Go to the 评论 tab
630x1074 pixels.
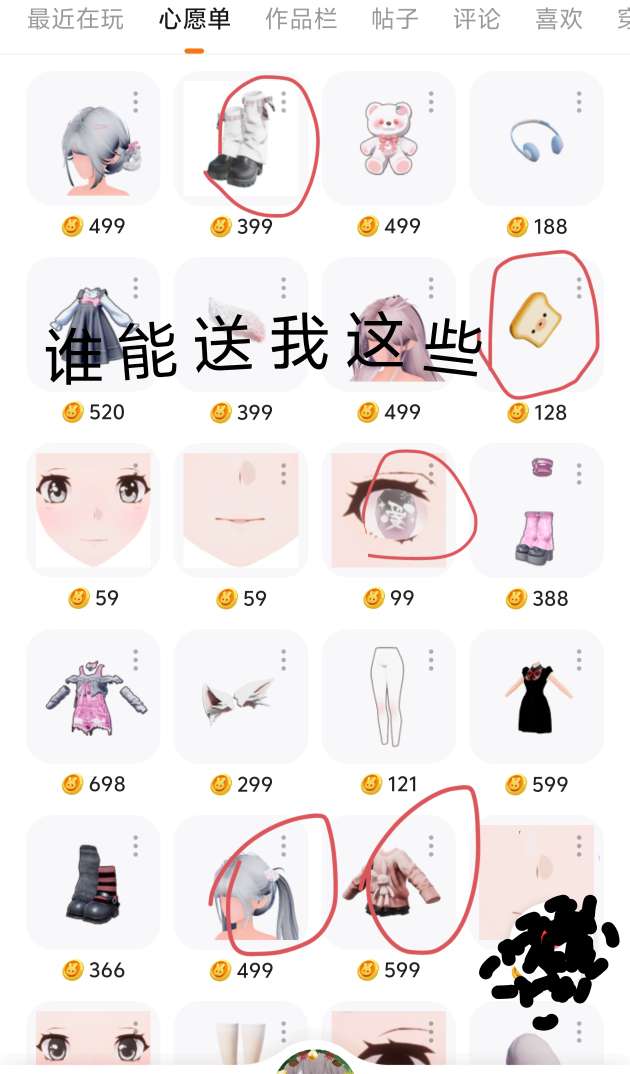coord(476,19)
